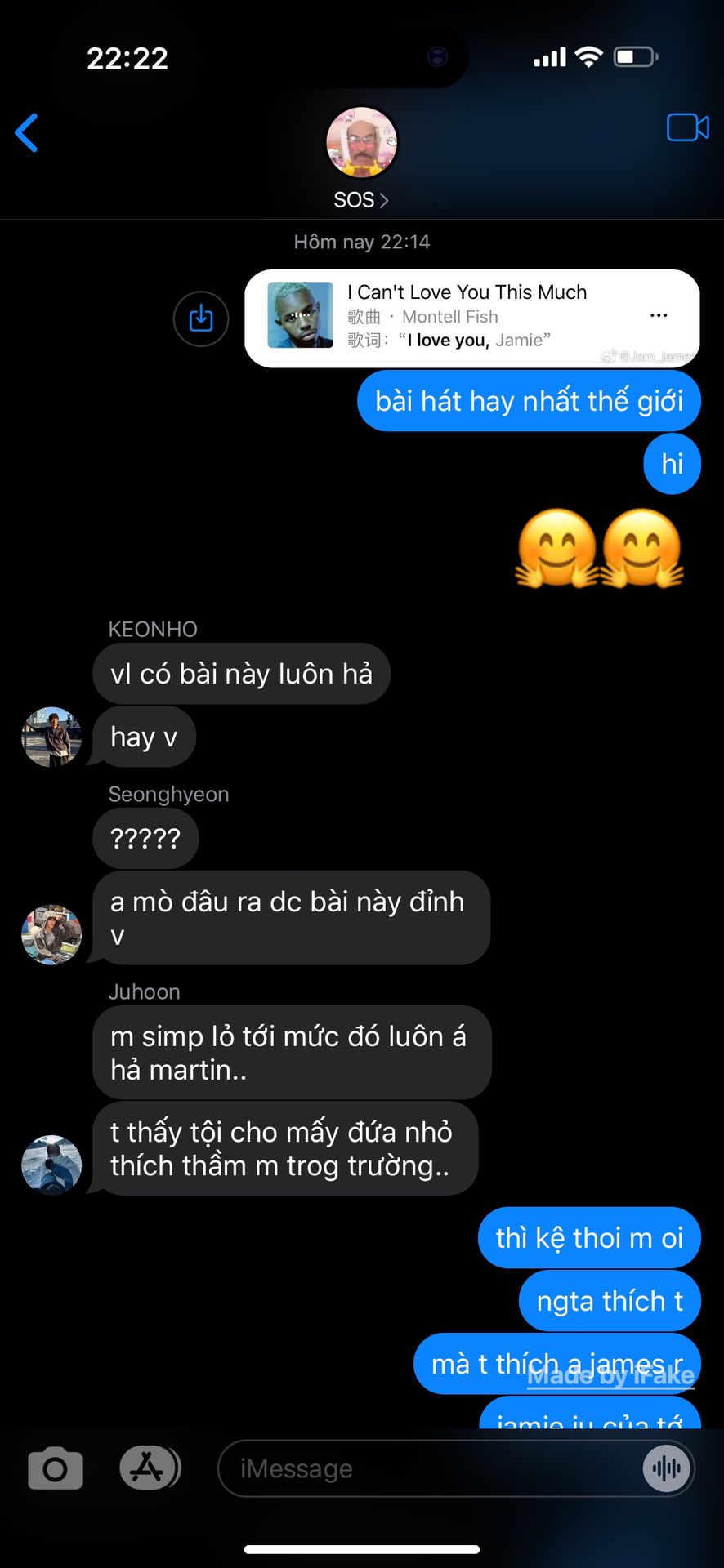724x1568 pixels.
Task: Open more options on the song card
Action: click(x=659, y=315)
